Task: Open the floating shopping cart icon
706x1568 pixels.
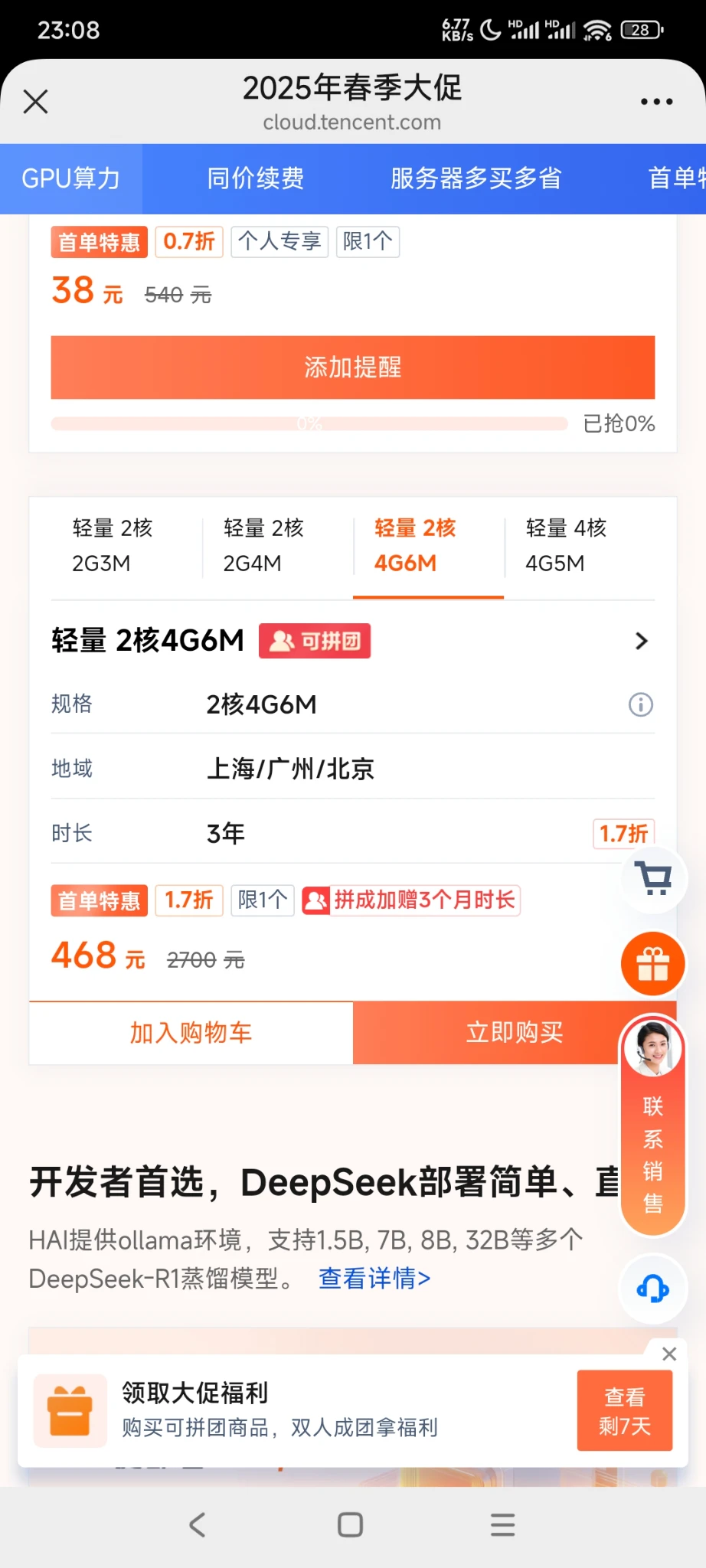Action: coord(654,878)
